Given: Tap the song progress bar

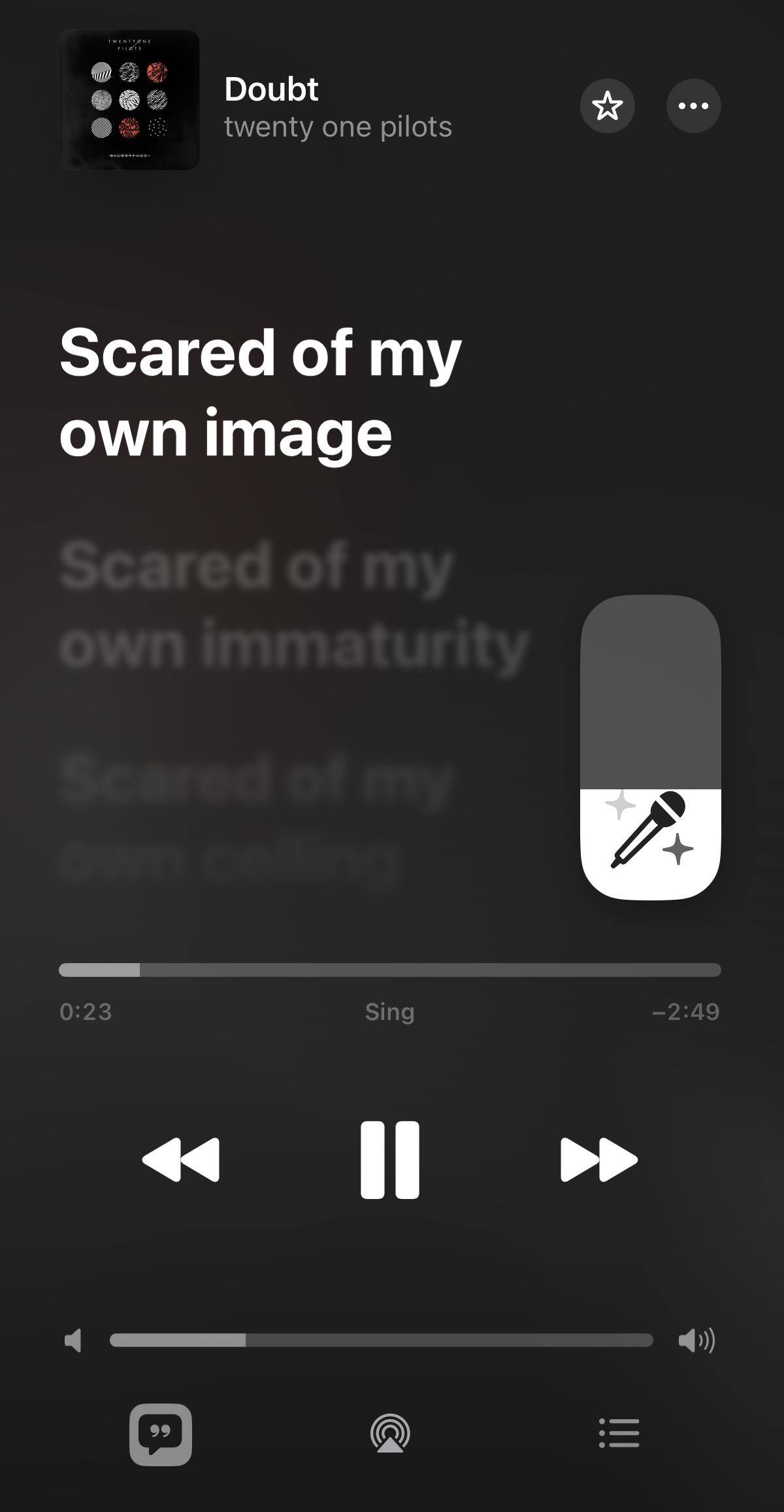Looking at the screenshot, I should coord(390,970).
